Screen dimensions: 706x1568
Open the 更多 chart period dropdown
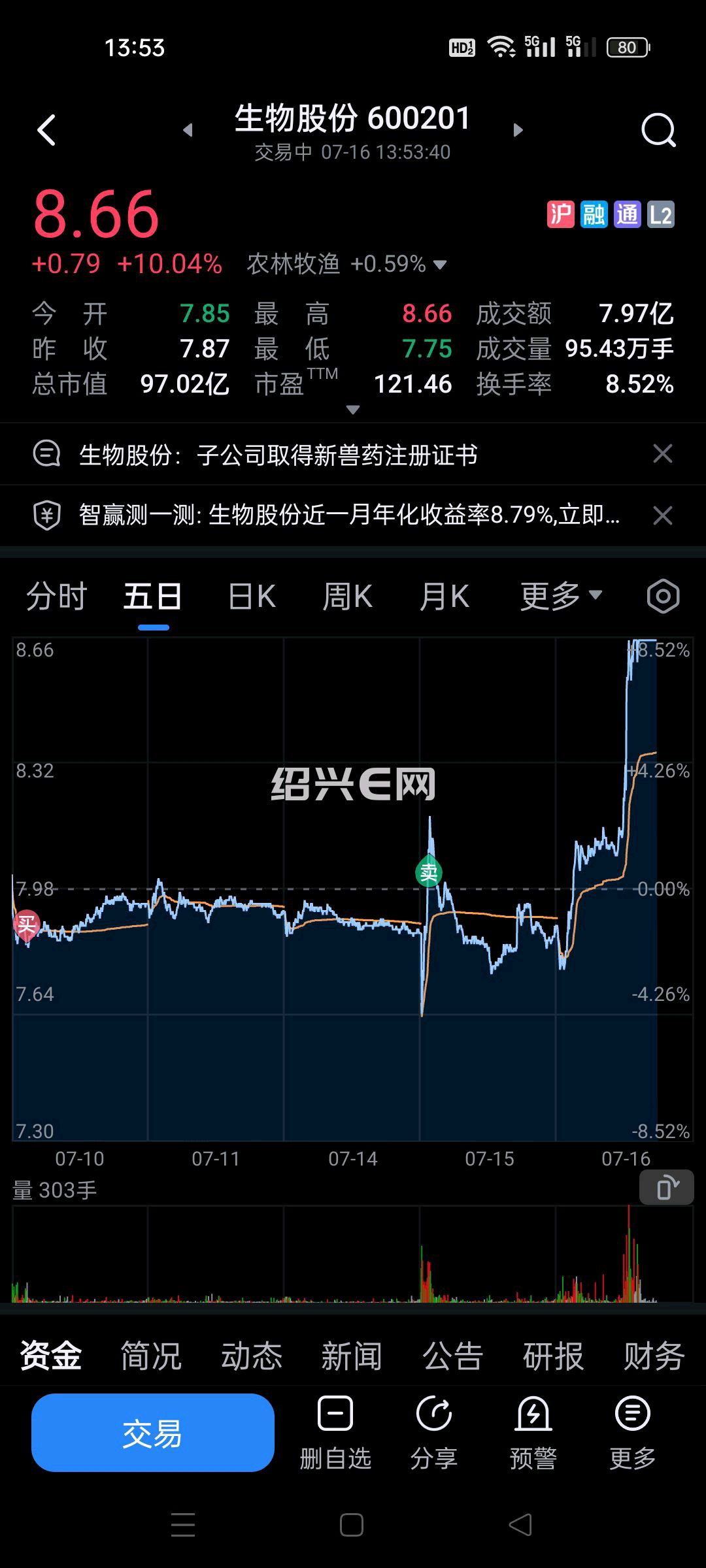pyautogui.click(x=561, y=596)
